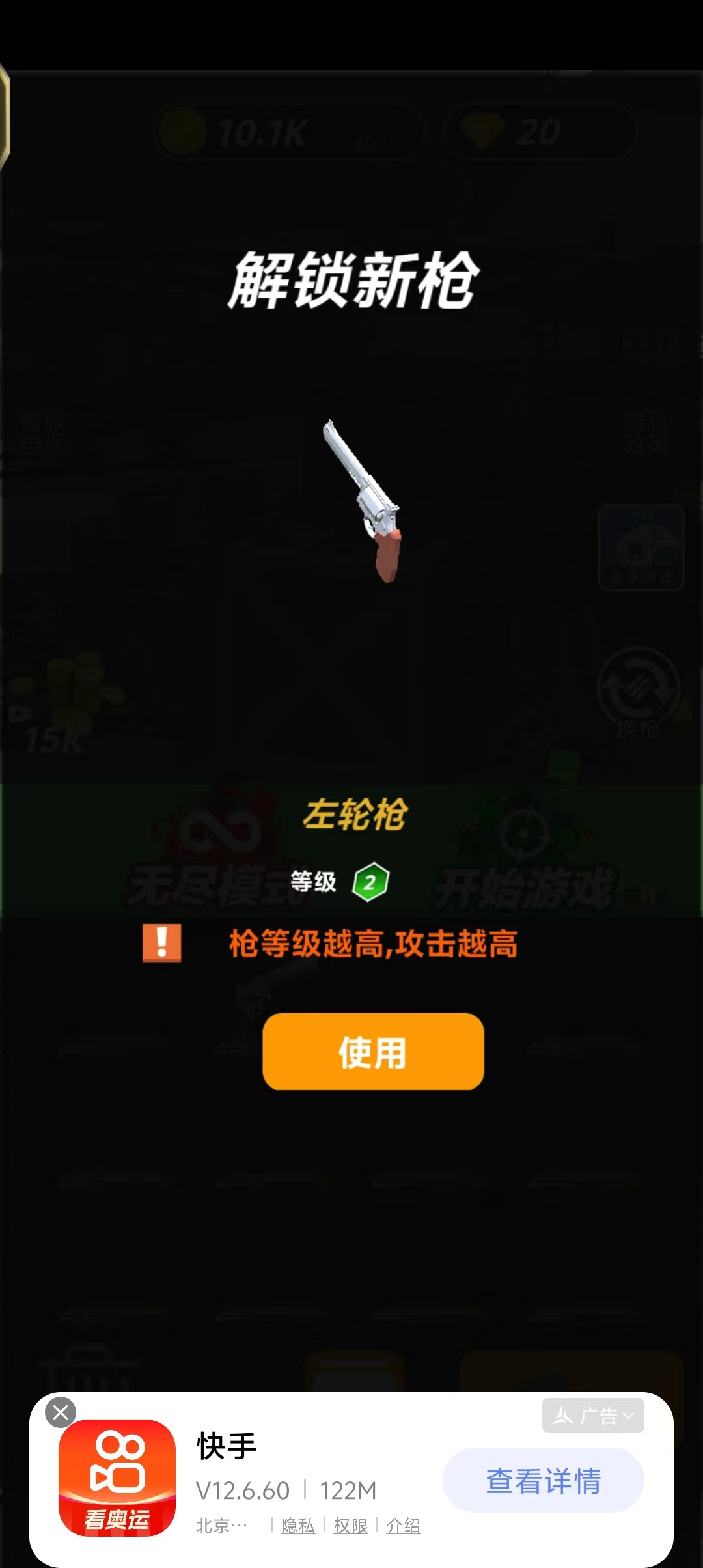Close the 快手 ad banner
Image resolution: width=703 pixels, height=1568 pixels.
pos(61,1412)
